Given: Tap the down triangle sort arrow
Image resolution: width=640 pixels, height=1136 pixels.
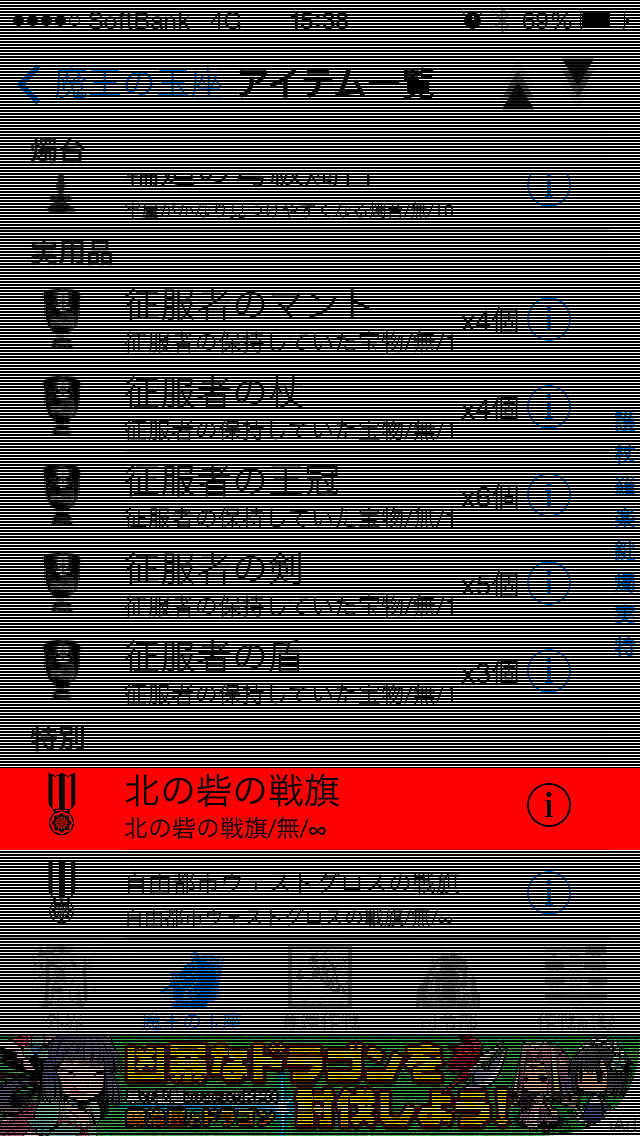Looking at the screenshot, I should click(577, 77).
